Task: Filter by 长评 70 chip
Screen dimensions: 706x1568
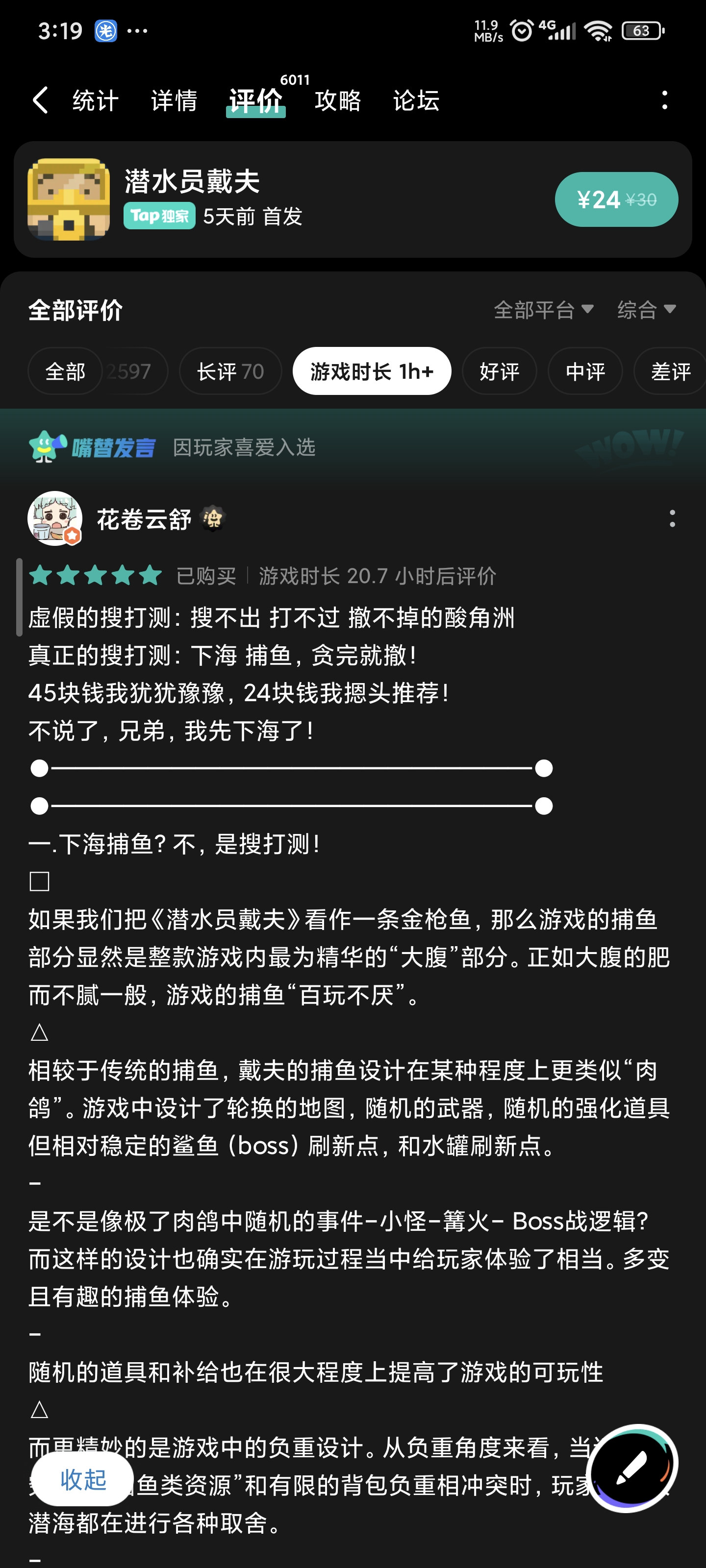Action: (x=230, y=371)
